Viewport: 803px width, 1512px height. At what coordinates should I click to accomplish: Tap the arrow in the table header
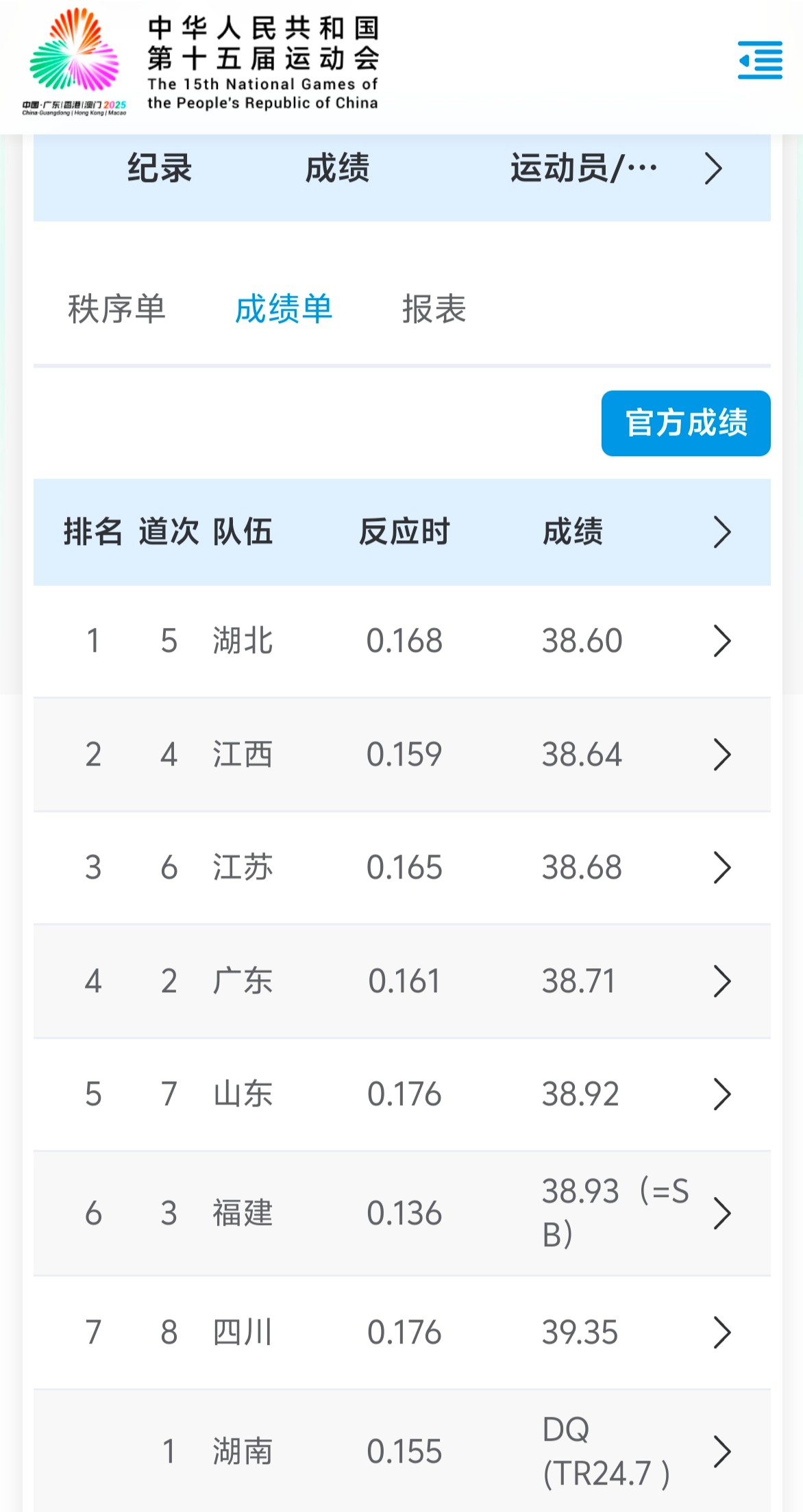point(722,532)
